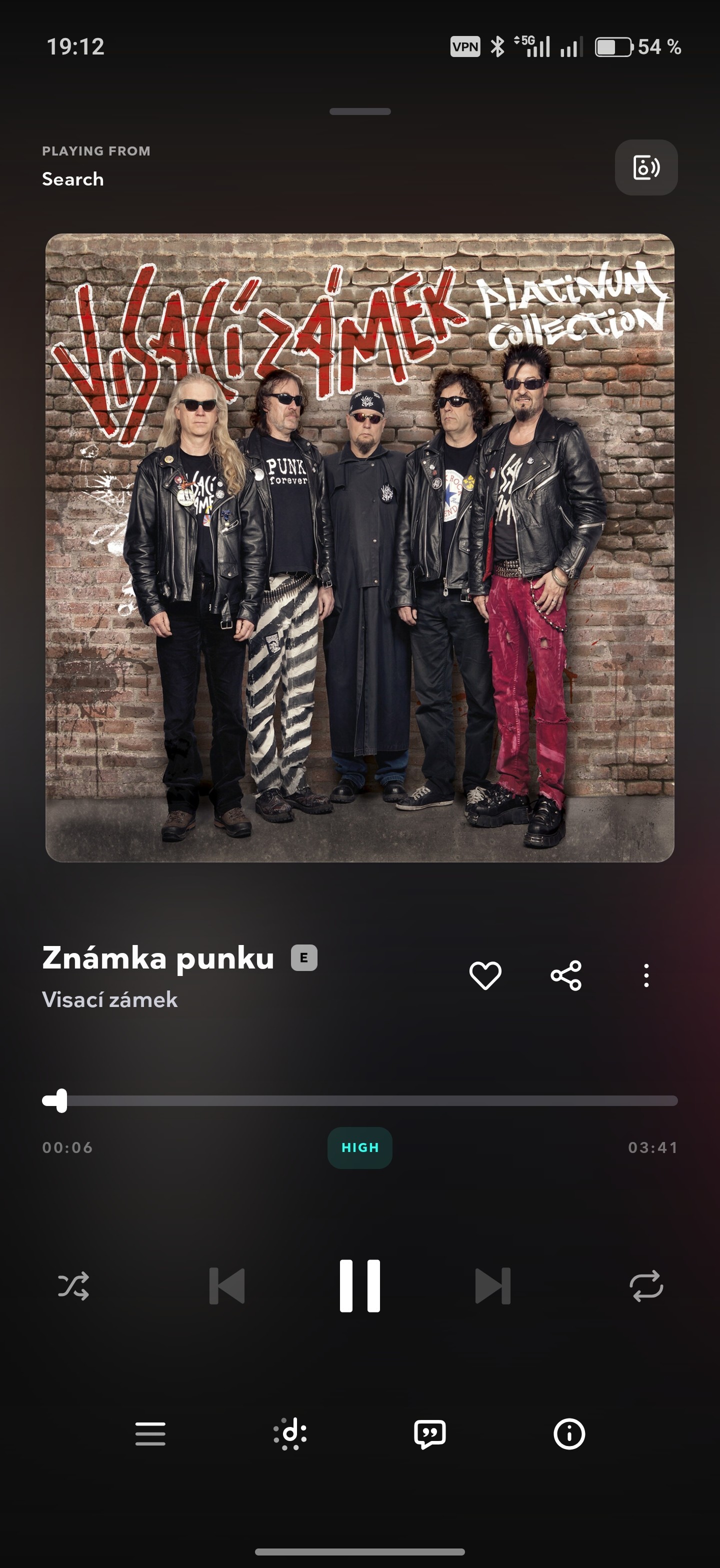Share the current track
Screen dimensions: 720x1568
pos(566,975)
